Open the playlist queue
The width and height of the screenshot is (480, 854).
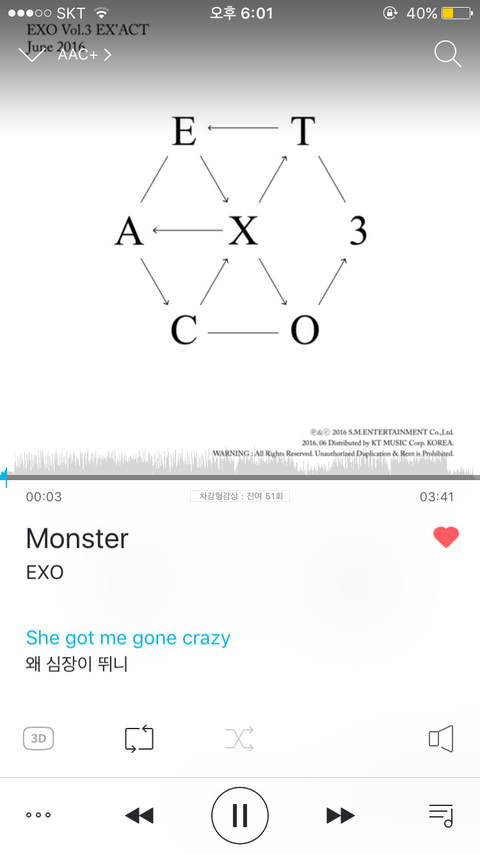tap(441, 815)
